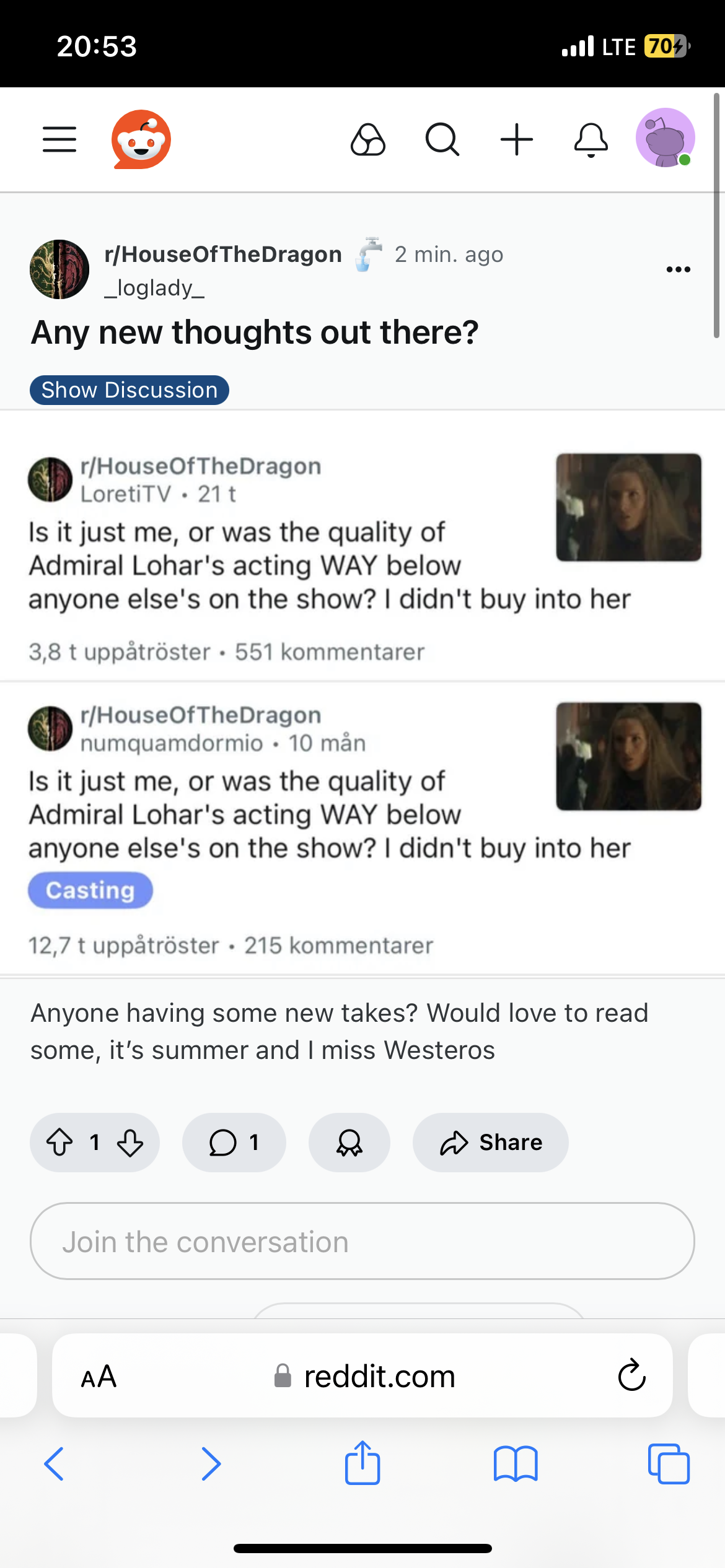725x1568 pixels.
Task: Give an award to this post
Action: pyautogui.click(x=349, y=1143)
